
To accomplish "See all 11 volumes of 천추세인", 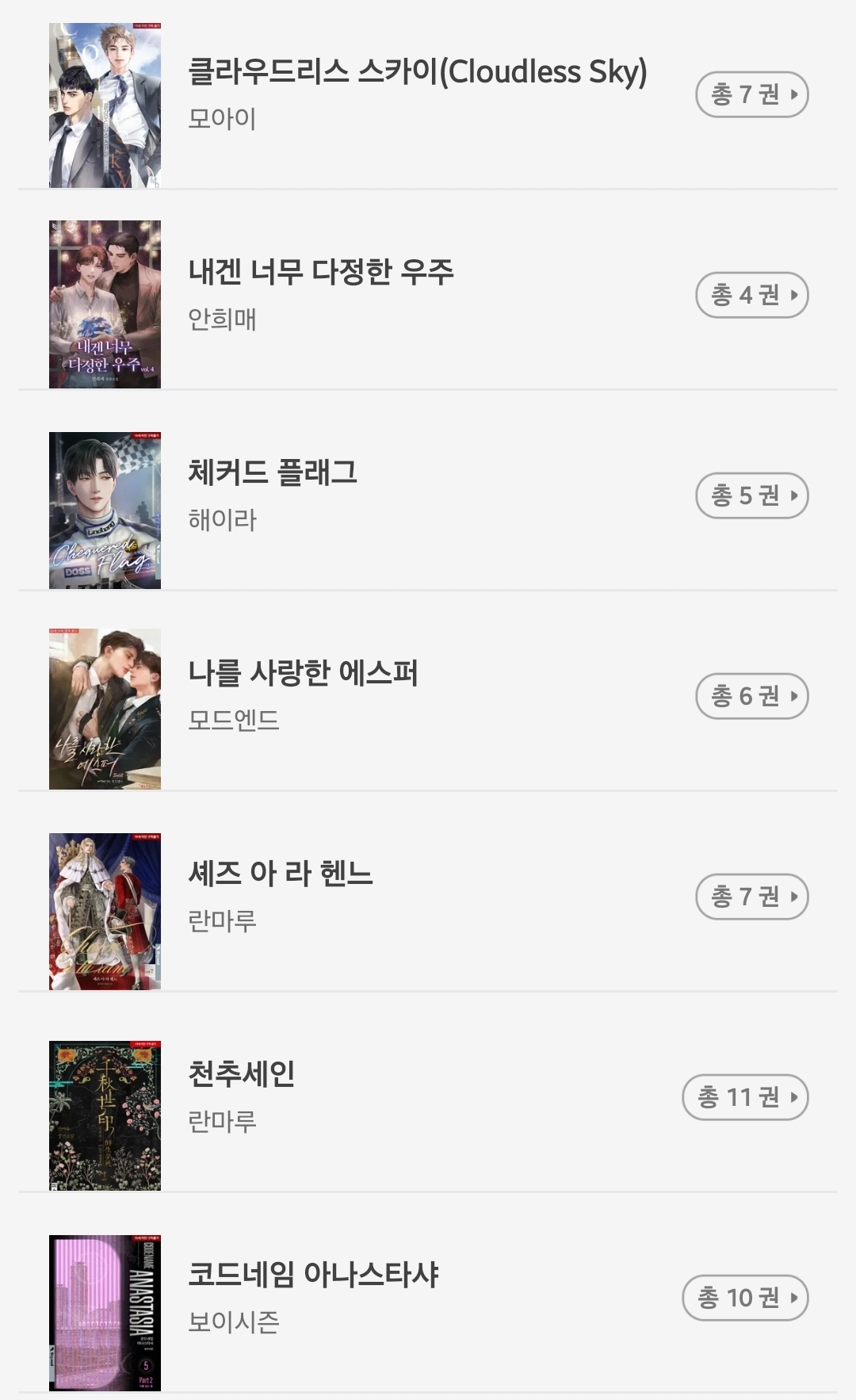I will pyautogui.click(x=745, y=1098).
